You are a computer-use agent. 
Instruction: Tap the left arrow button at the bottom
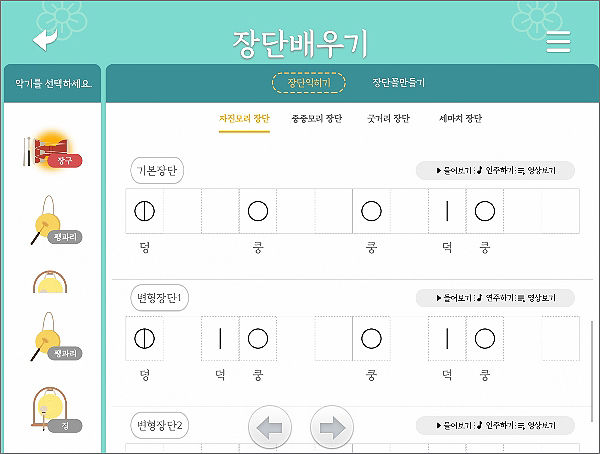[x=269, y=428]
